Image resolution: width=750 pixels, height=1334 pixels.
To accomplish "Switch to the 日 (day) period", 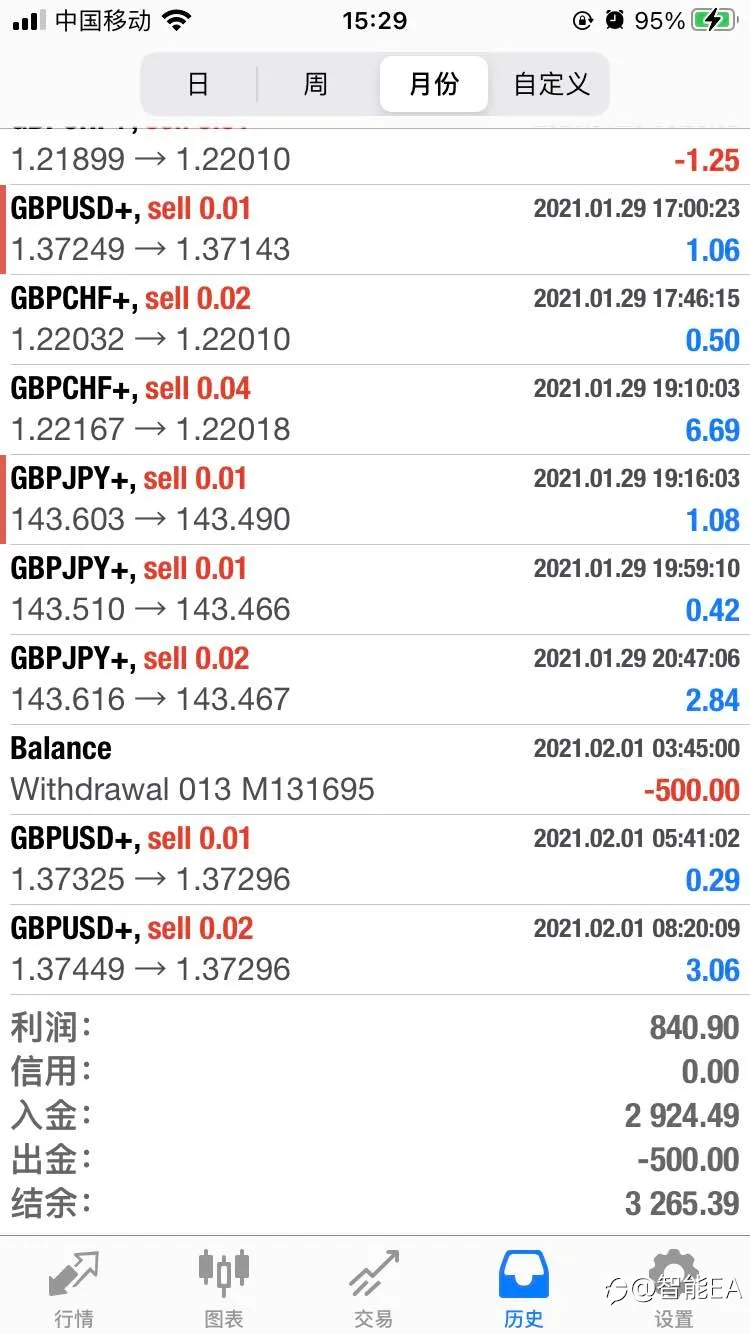I will tap(199, 84).
